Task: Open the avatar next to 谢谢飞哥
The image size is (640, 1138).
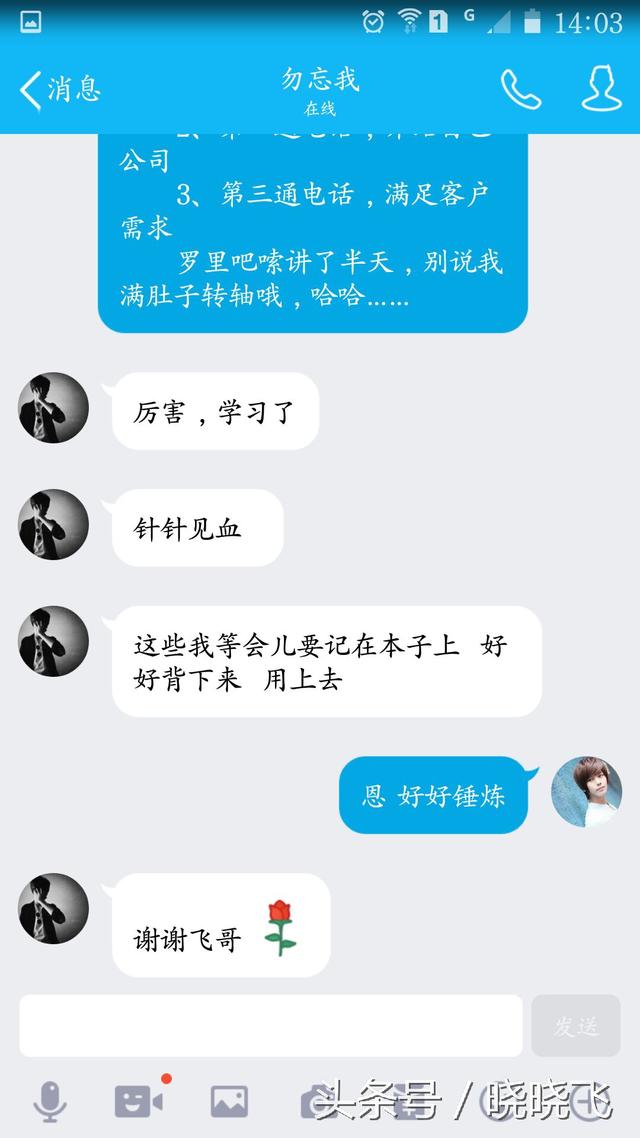Action: pyautogui.click(x=54, y=908)
